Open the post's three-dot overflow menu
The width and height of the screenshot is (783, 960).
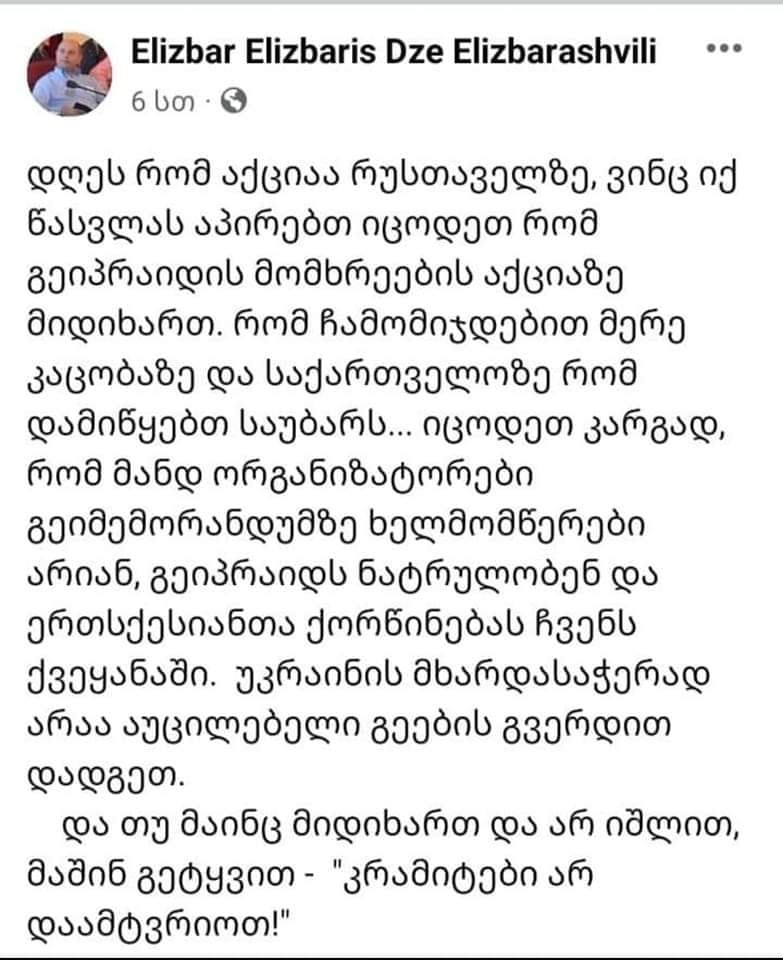click(723, 49)
